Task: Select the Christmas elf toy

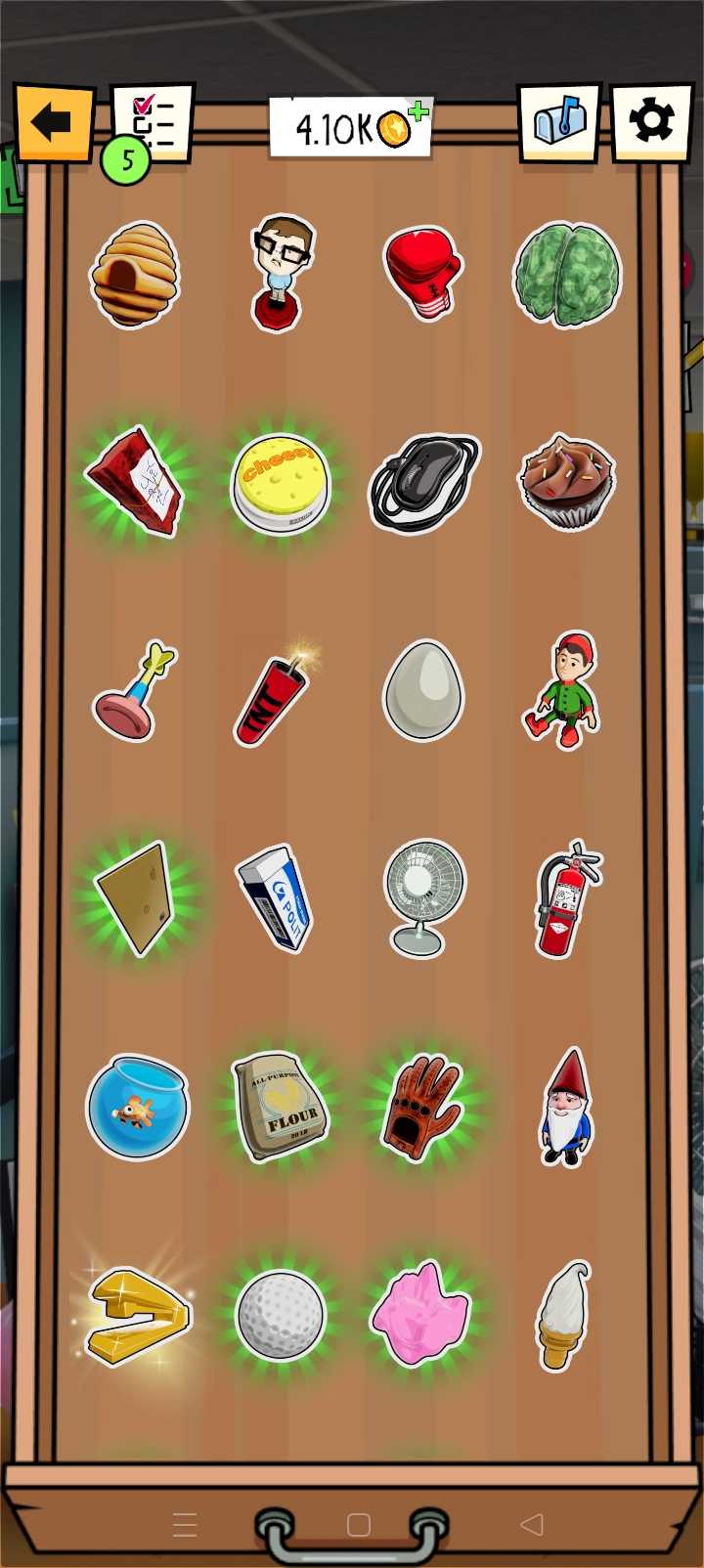Action: point(564,689)
